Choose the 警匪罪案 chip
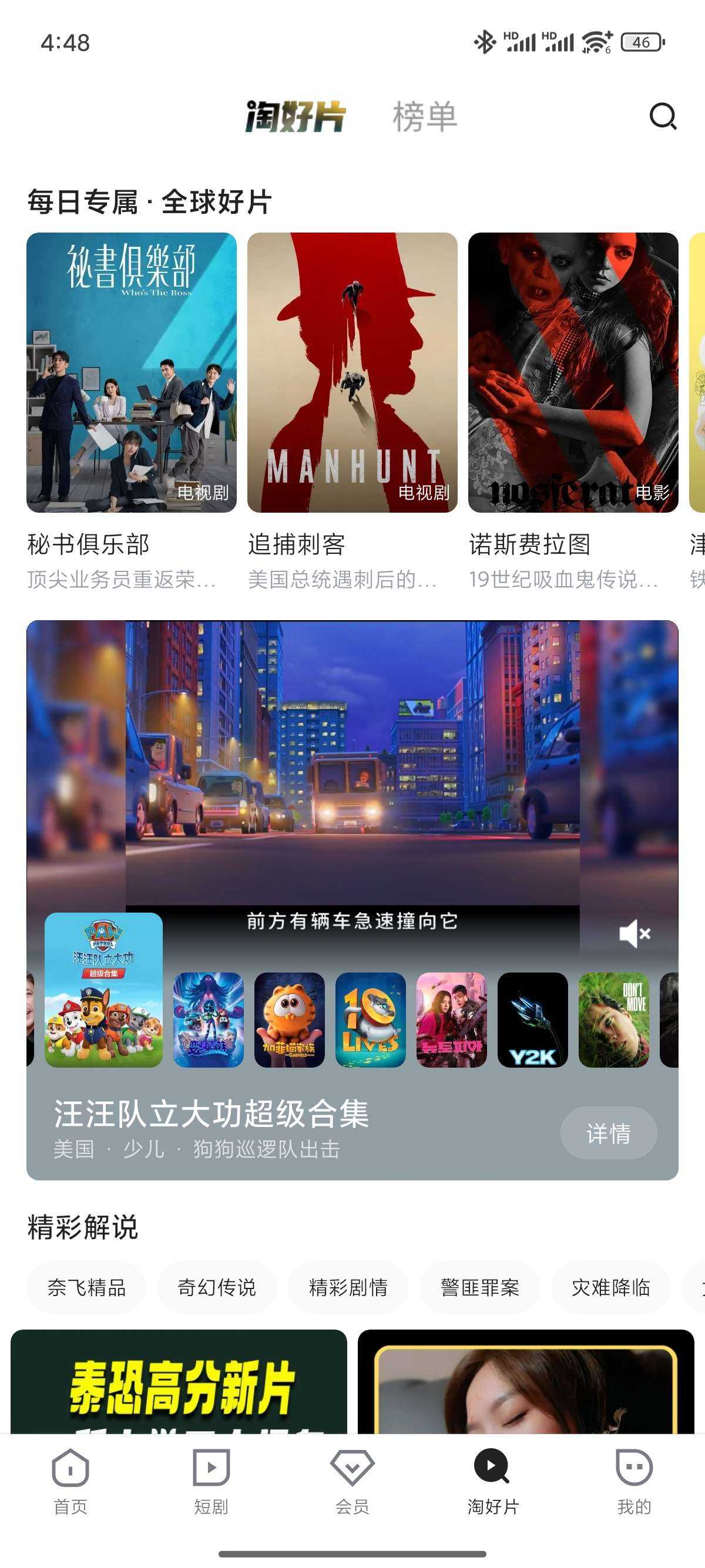705x1568 pixels. coord(480,1287)
